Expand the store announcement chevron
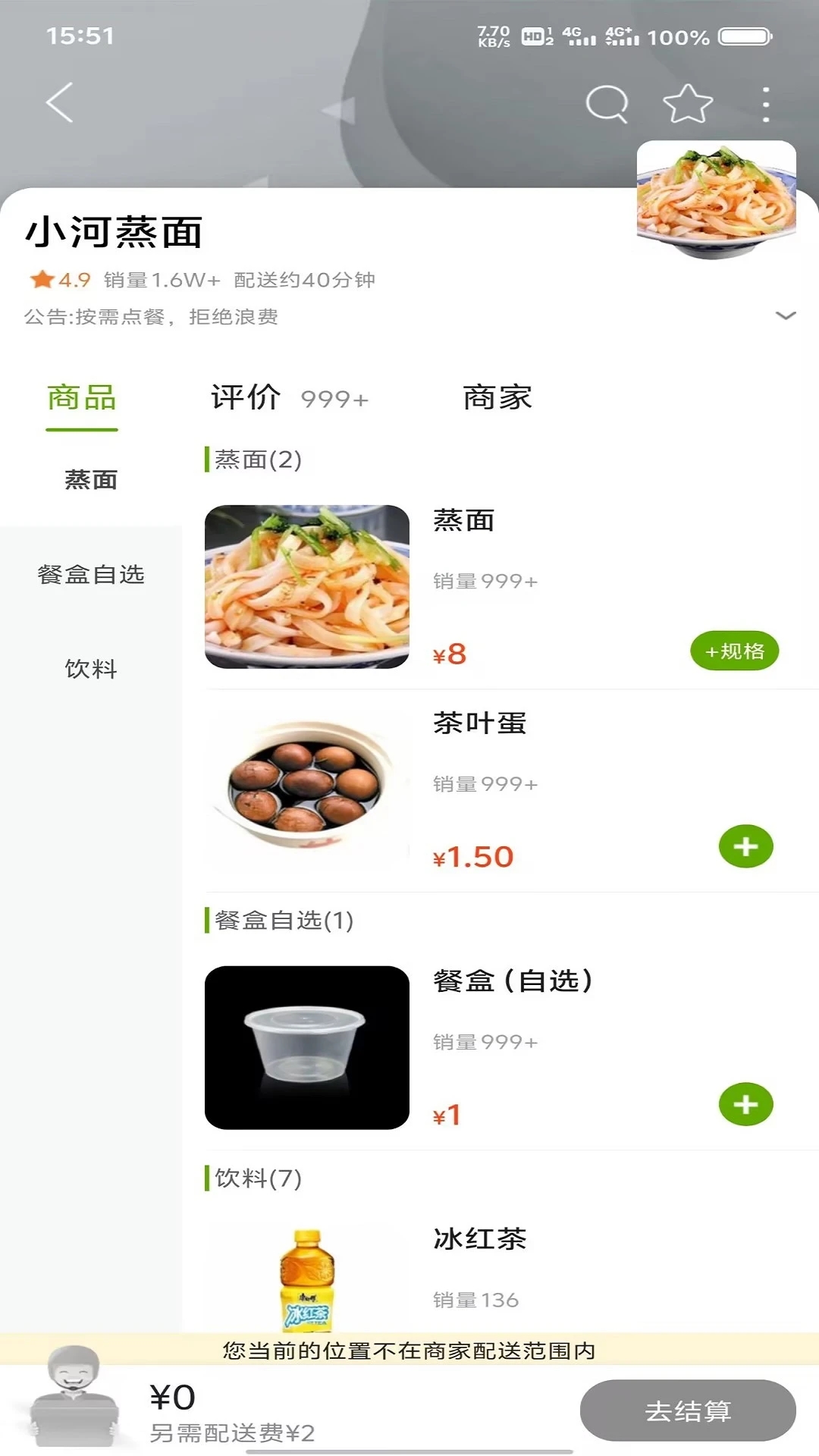This screenshot has height=1456, width=819. coord(786,315)
